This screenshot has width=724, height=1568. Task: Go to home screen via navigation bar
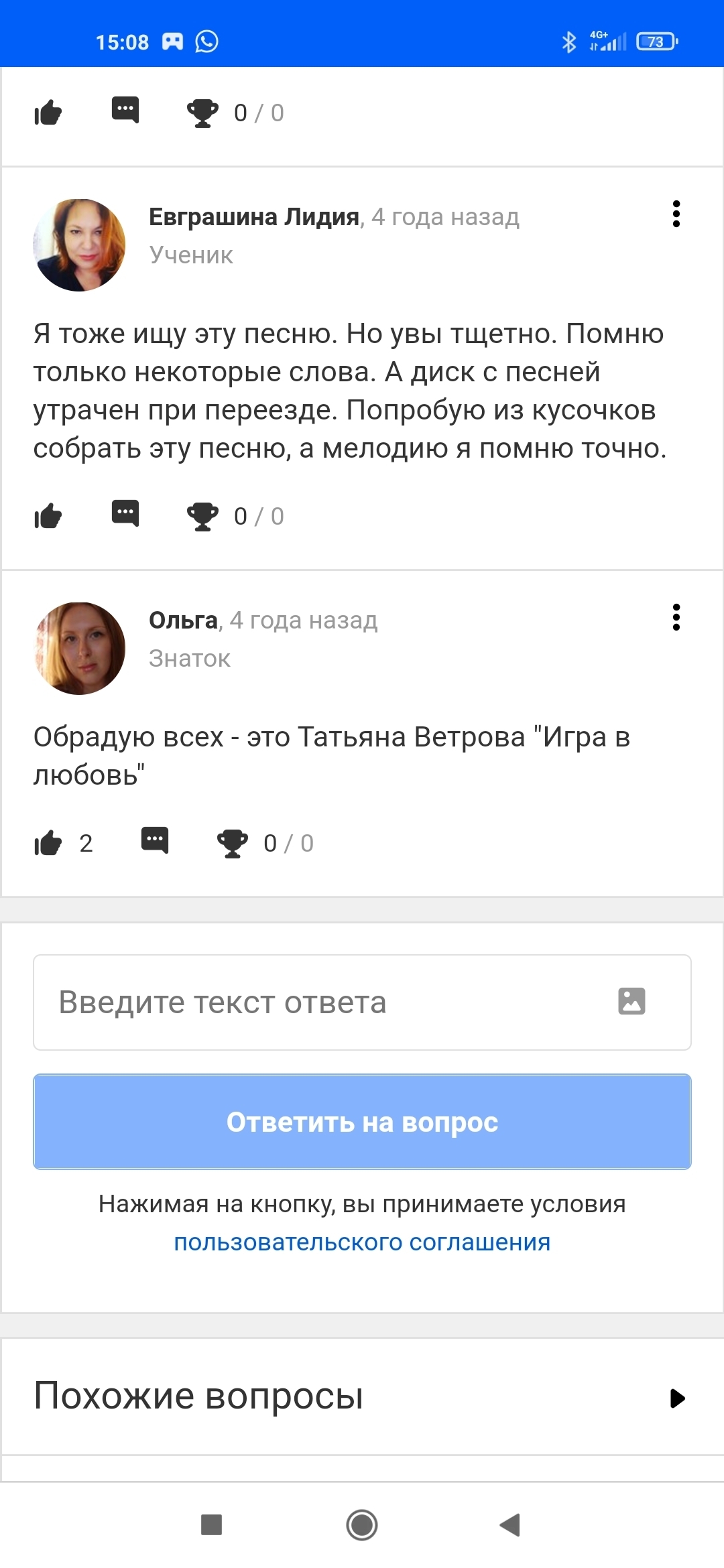click(x=362, y=1525)
